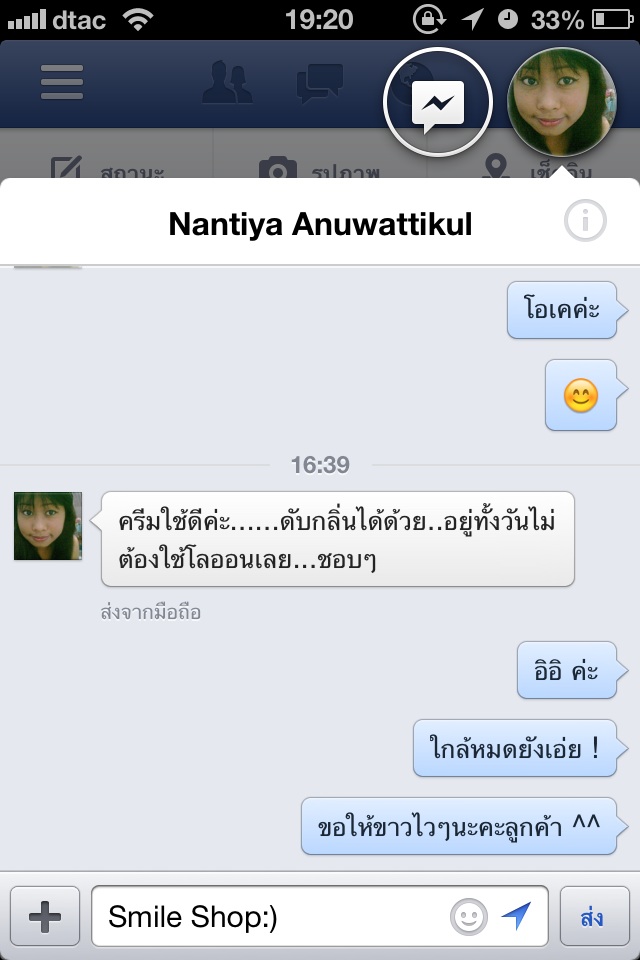This screenshot has width=640, height=960.
Task: Tap the location arrow in message field
Action: click(516, 916)
